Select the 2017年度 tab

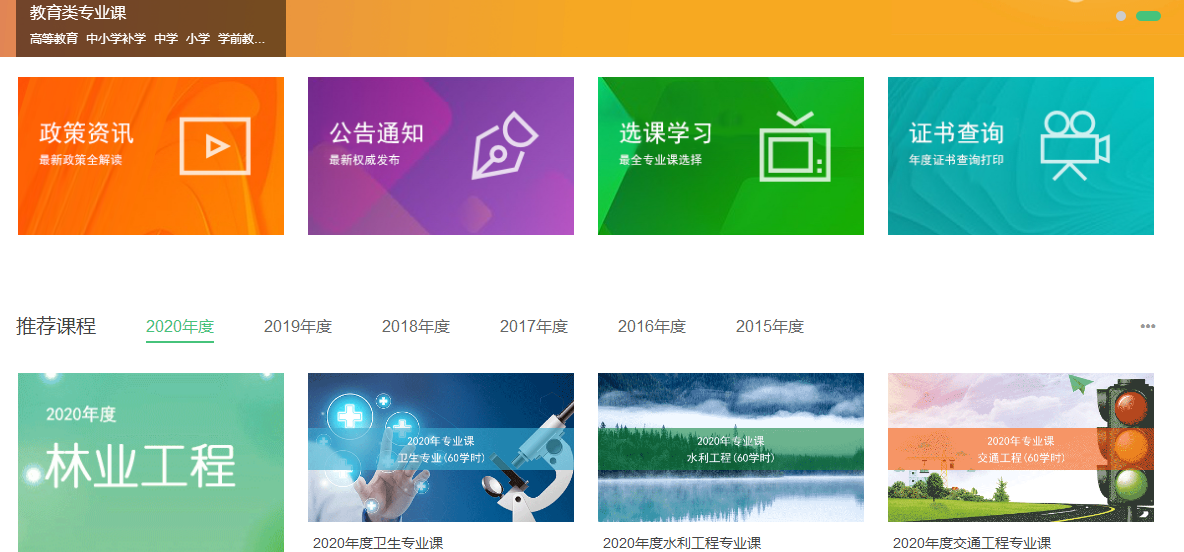pos(534,327)
